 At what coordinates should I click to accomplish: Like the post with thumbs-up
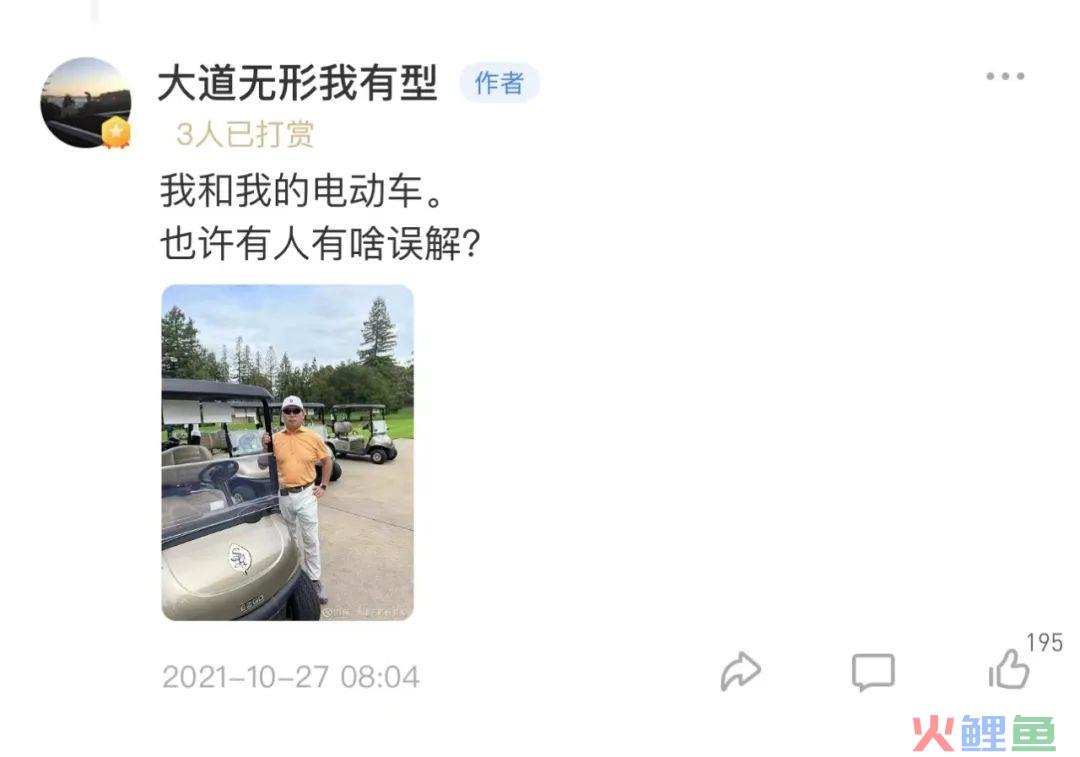1009,670
